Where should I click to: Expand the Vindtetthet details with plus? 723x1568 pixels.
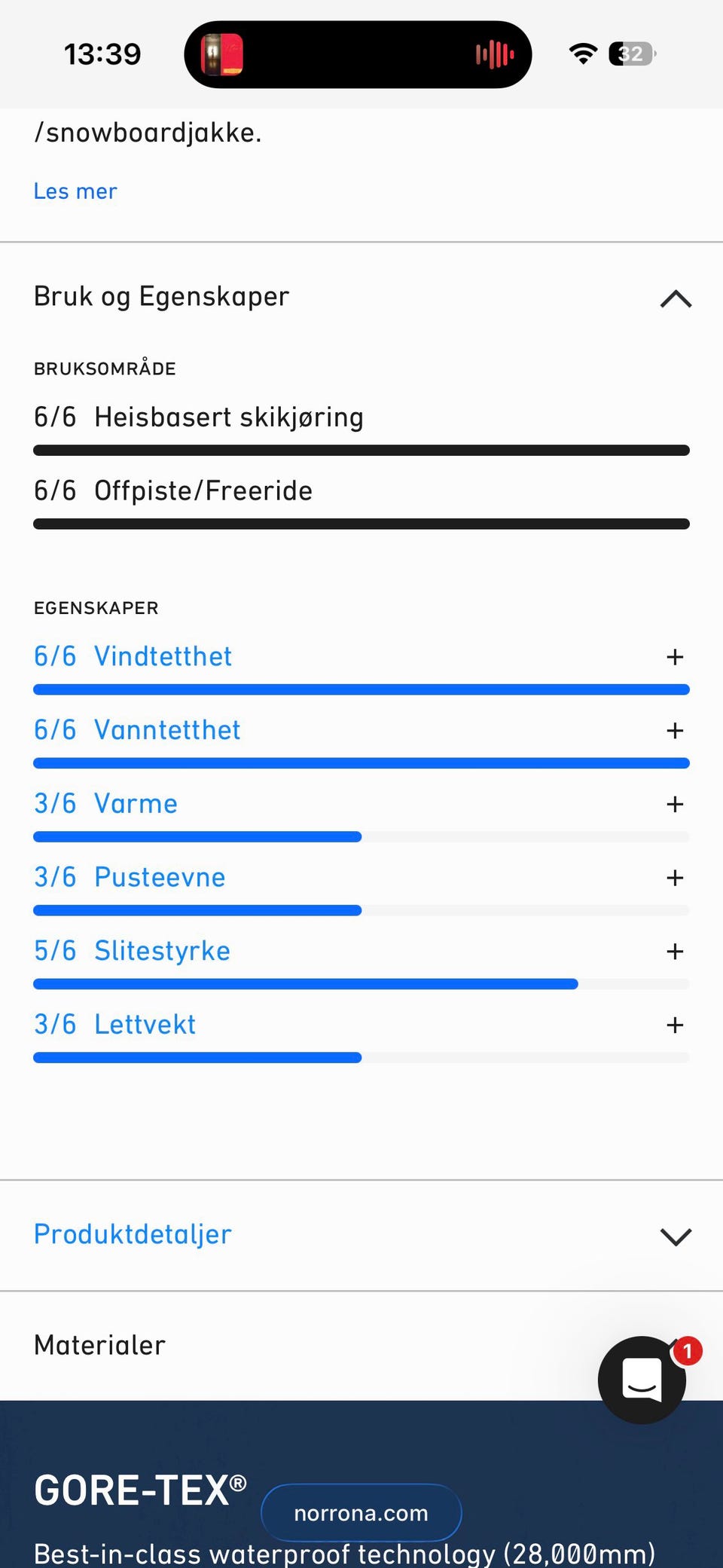tap(675, 656)
